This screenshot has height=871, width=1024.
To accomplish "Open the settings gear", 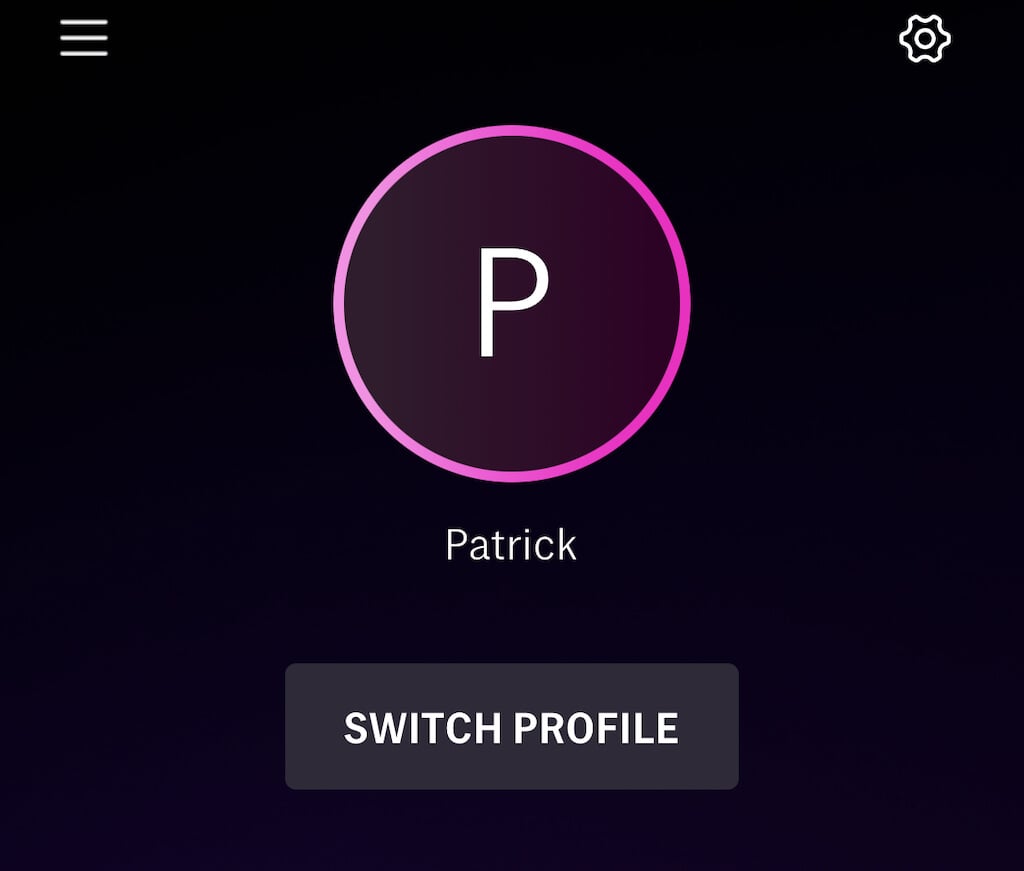I will 925,39.
